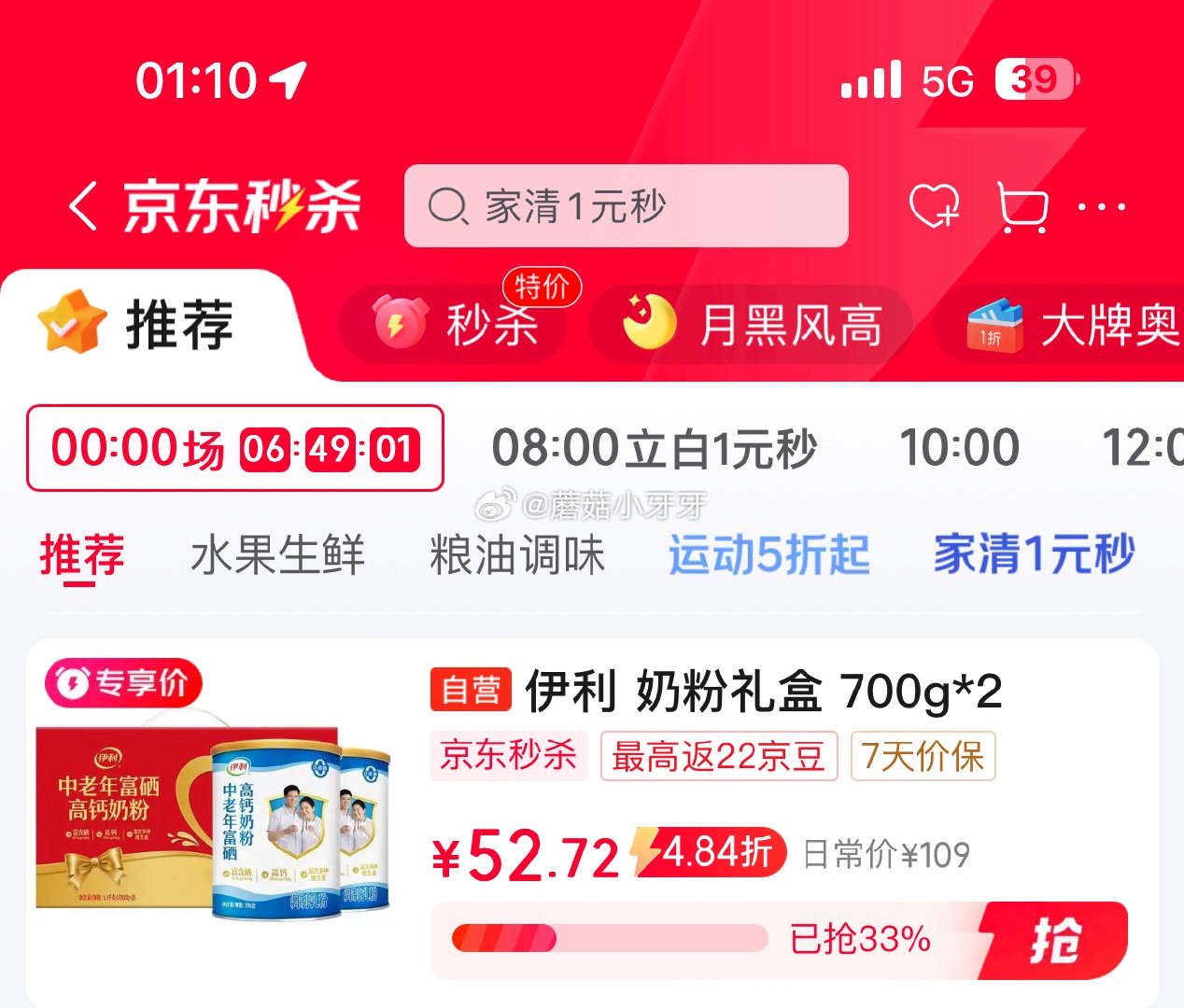Open the heart favorites icon

(x=935, y=205)
